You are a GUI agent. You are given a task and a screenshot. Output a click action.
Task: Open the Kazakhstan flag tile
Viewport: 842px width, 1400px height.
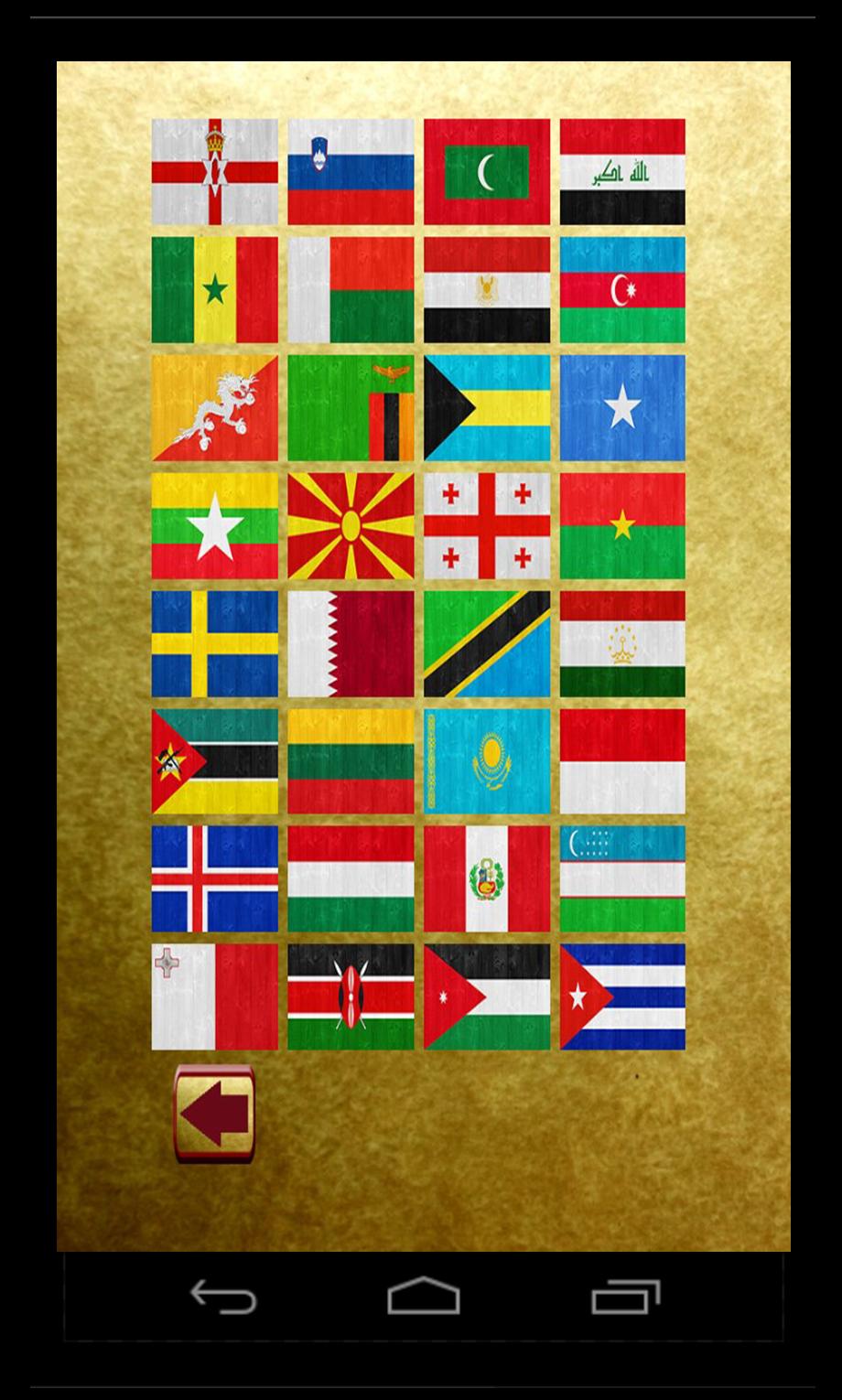click(487, 761)
